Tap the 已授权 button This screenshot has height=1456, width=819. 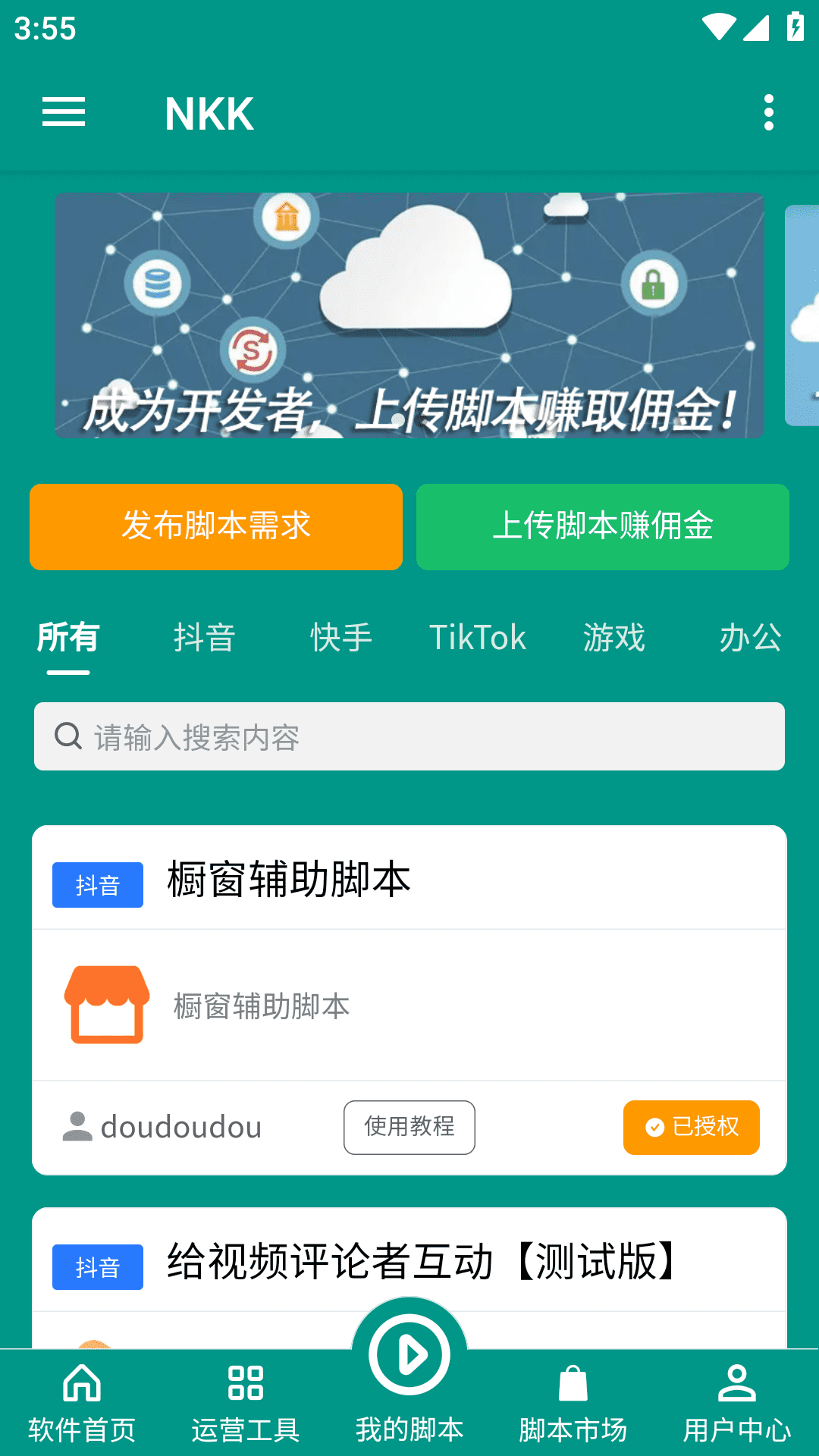(691, 1127)
